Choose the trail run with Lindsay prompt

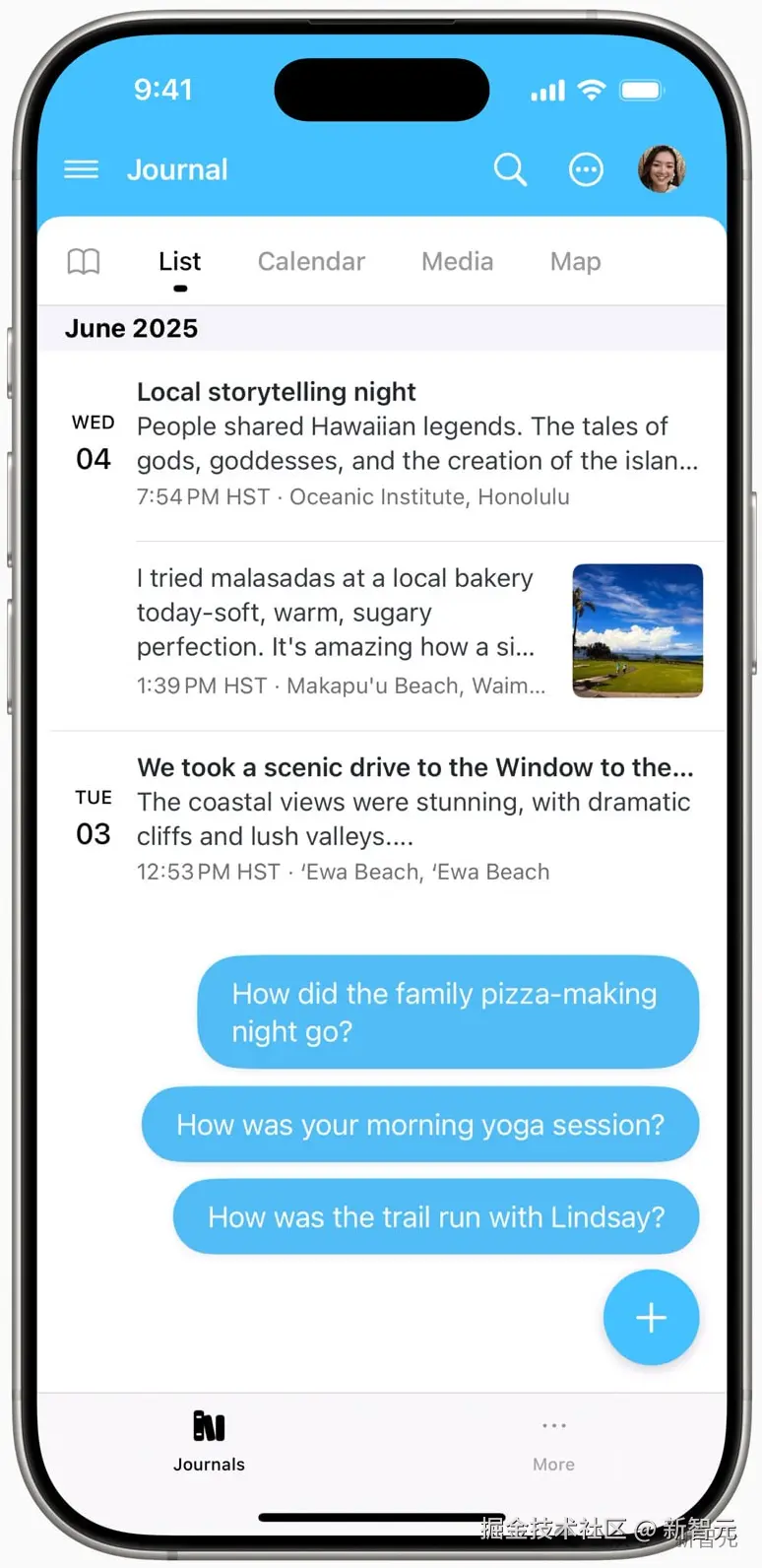point(436,1216)
